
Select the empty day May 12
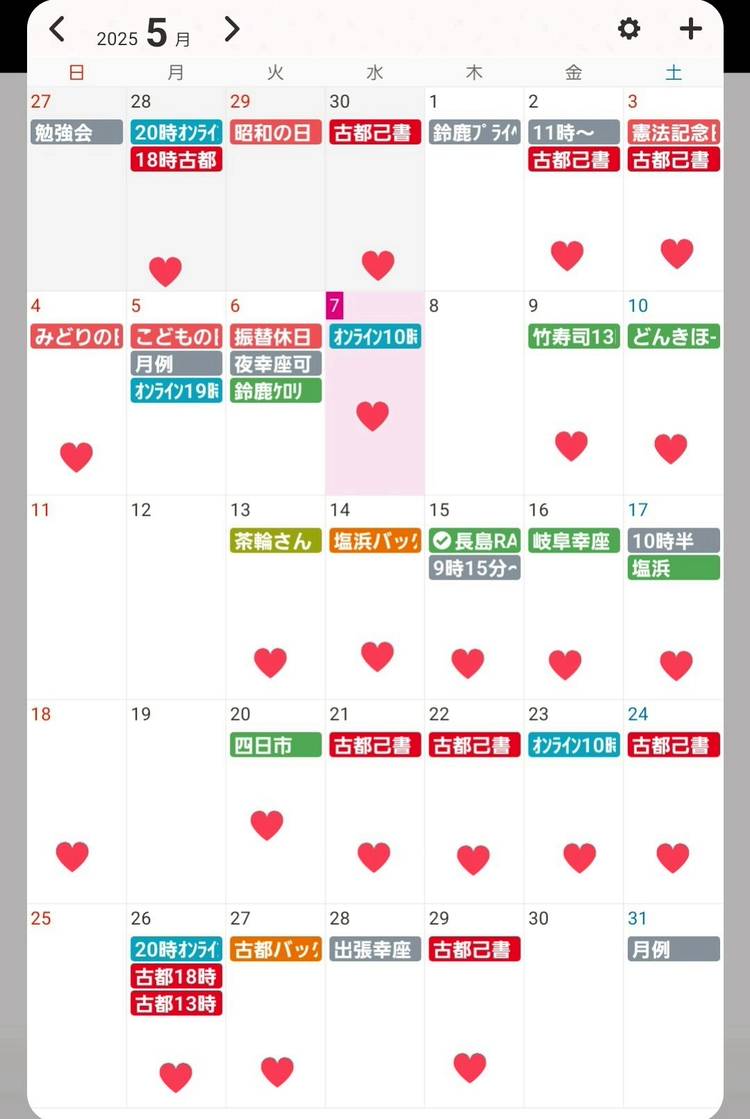pos(176,600)
